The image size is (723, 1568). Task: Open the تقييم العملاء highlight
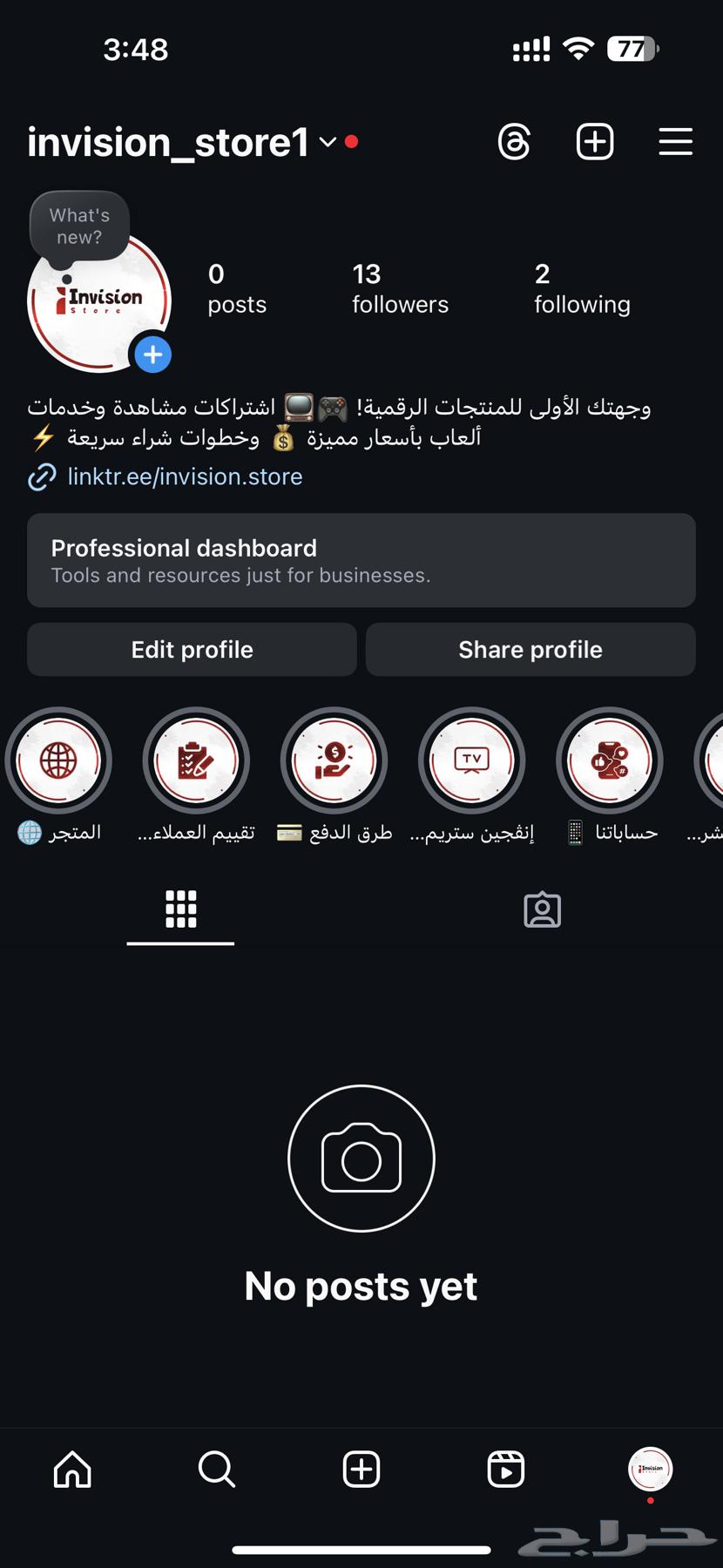(x=196, y=760)
